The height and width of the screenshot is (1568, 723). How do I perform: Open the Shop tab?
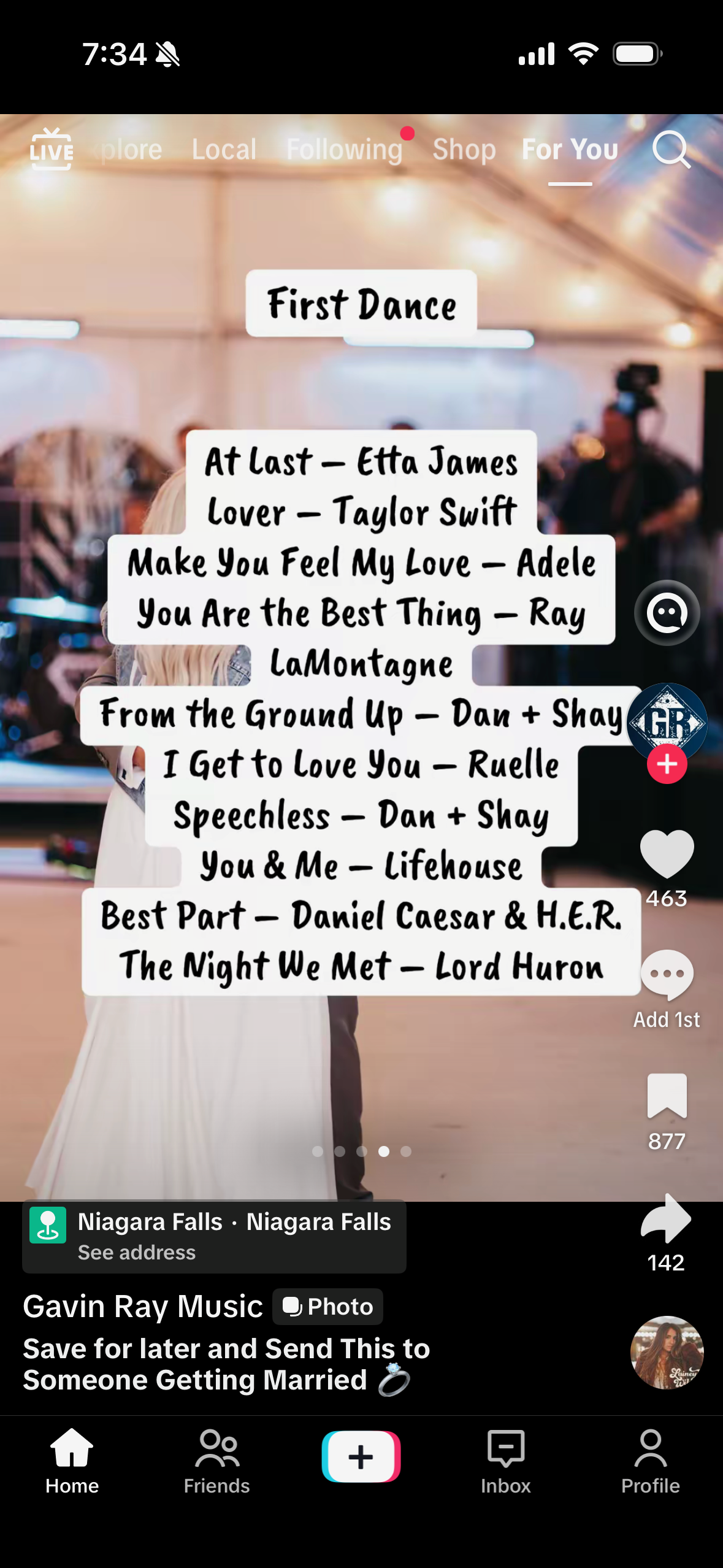click(465, 149)
